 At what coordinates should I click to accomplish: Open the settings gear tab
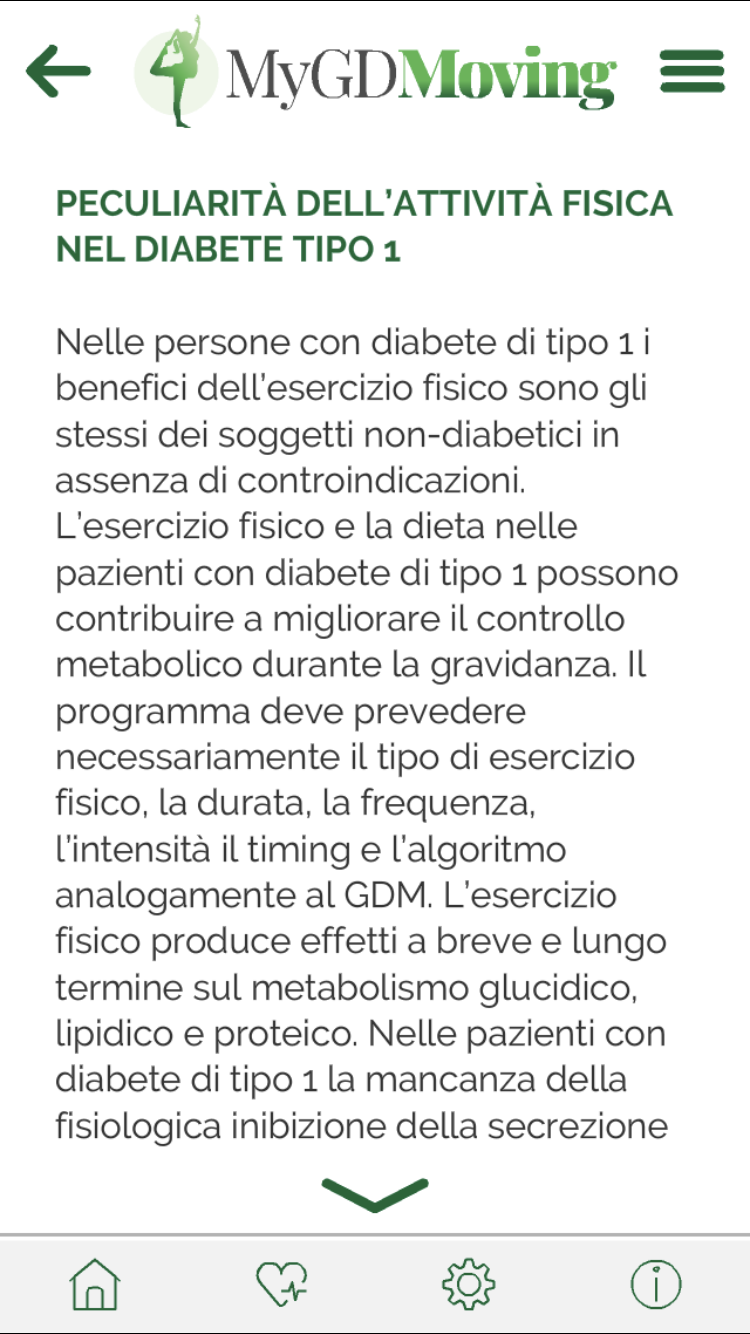coord(468,1284)
